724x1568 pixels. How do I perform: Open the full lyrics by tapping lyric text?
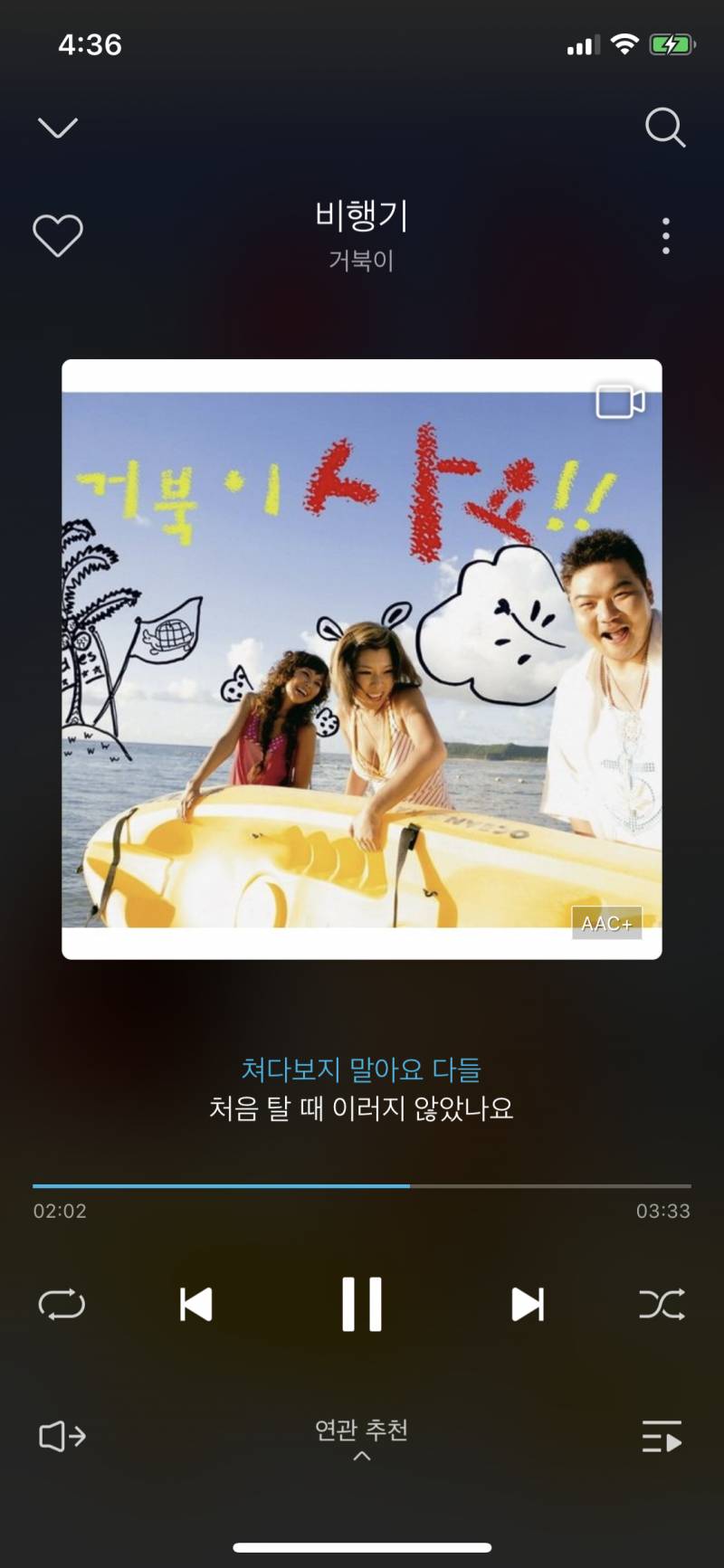[x=360, y=1089]
